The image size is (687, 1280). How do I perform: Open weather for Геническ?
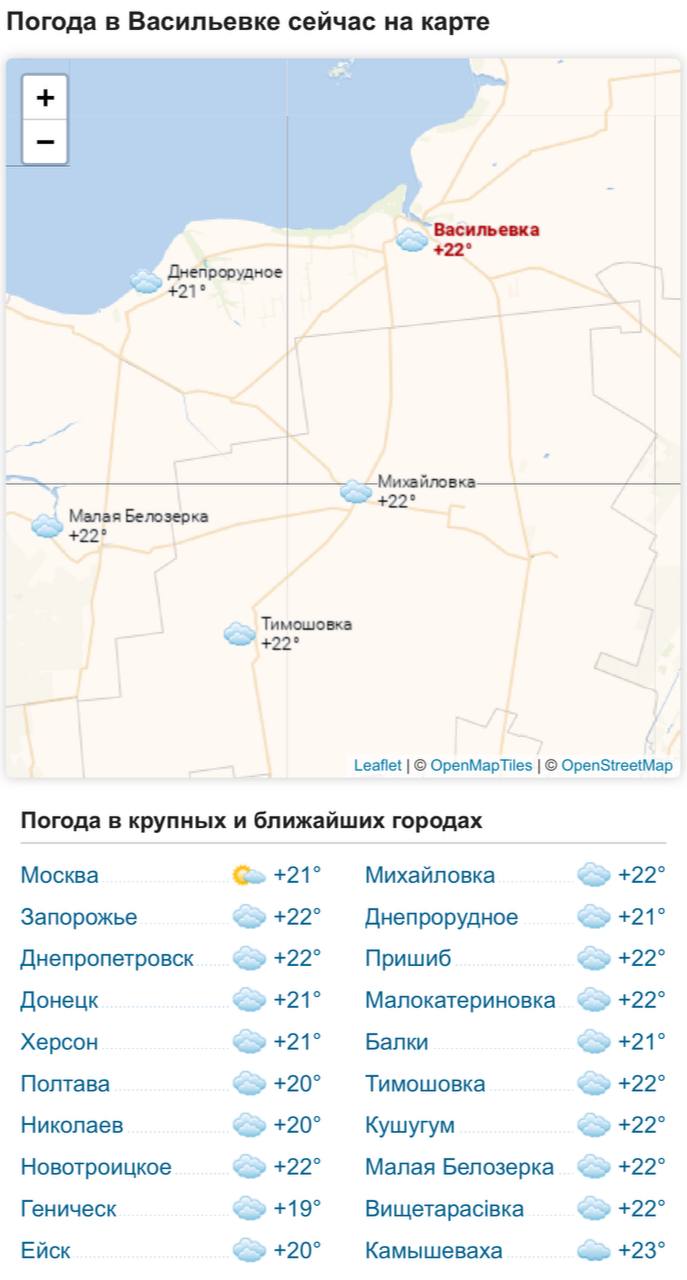point(69,1209)
